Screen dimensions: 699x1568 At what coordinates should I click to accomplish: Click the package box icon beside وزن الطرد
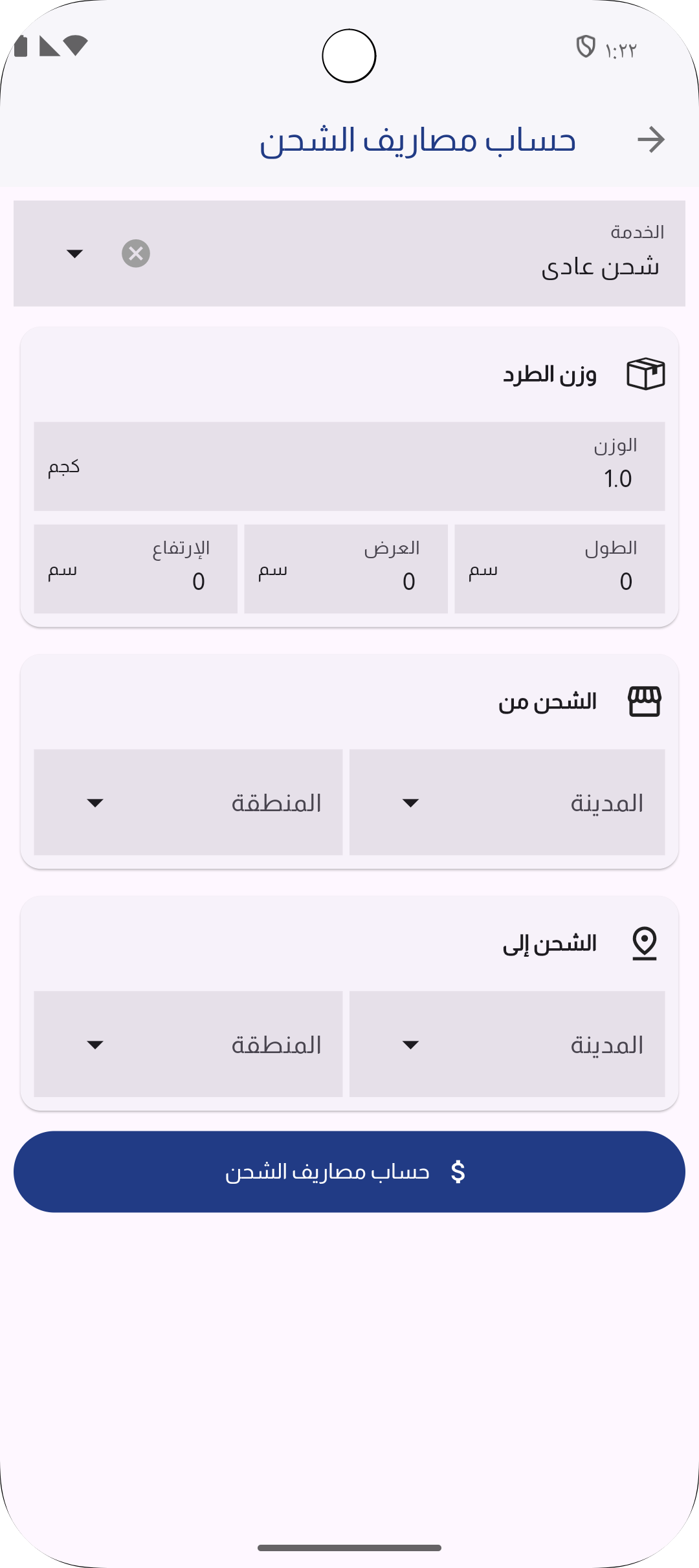pyautogui.click(x=645, y=374)
